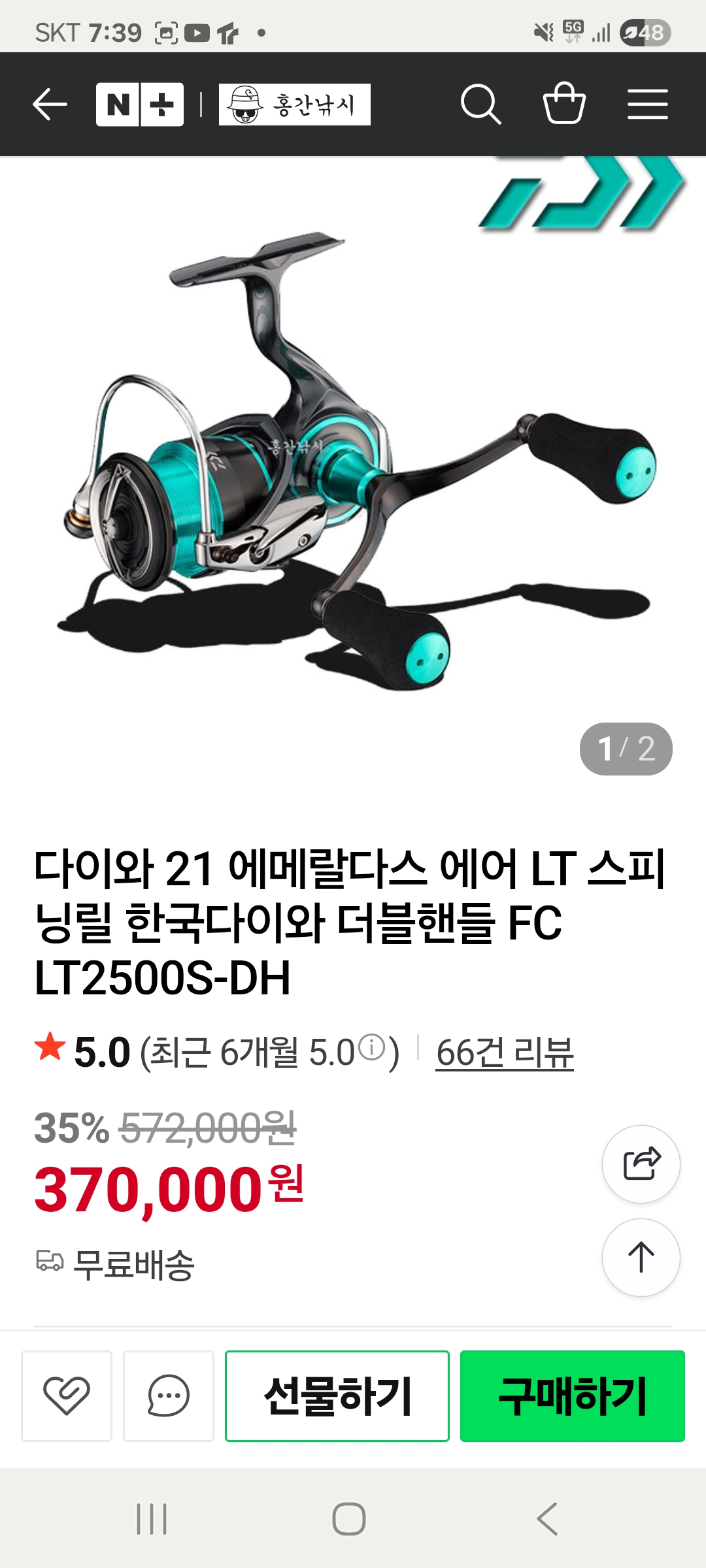706x1568 pixels.
Task: Open the 66건 리뷰 link
Action: point(505,1053)
